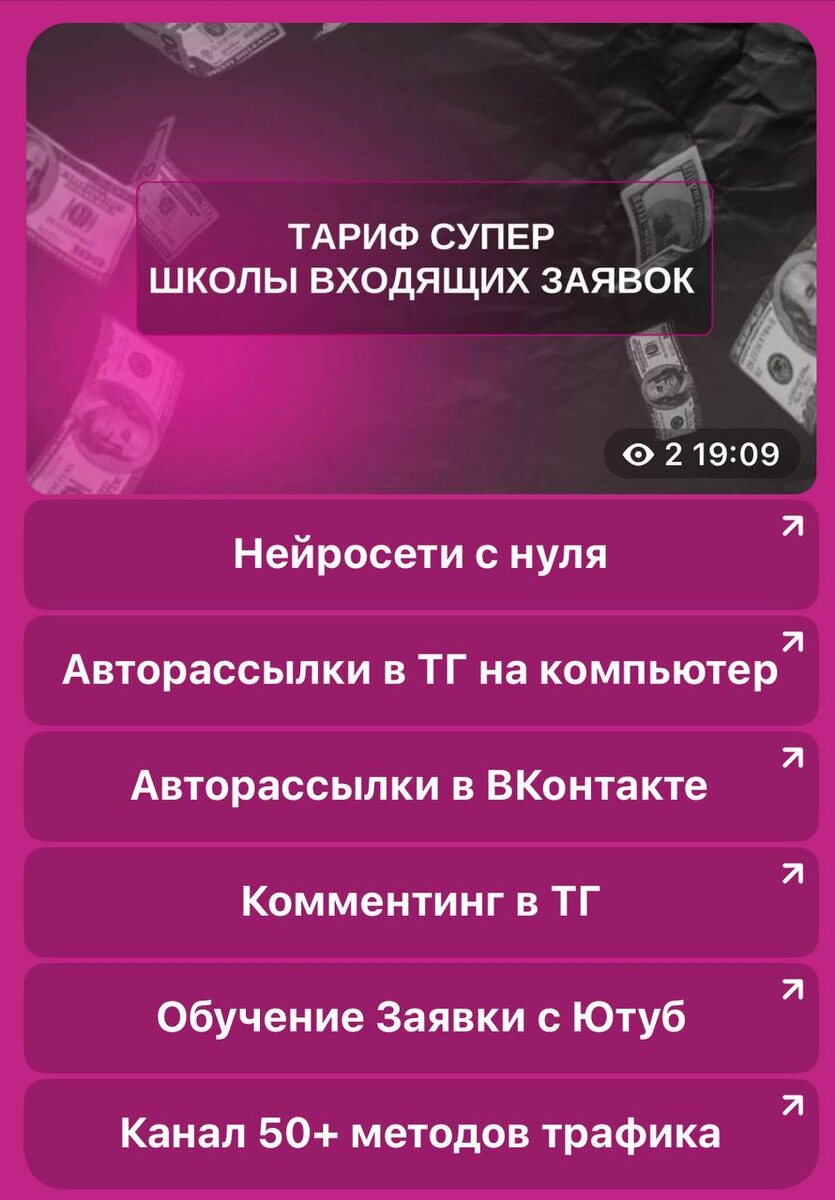Screen dimensions: 835x1200
Task: Open the Нейросети с нуля link button
Action: [x=421, y=555]
